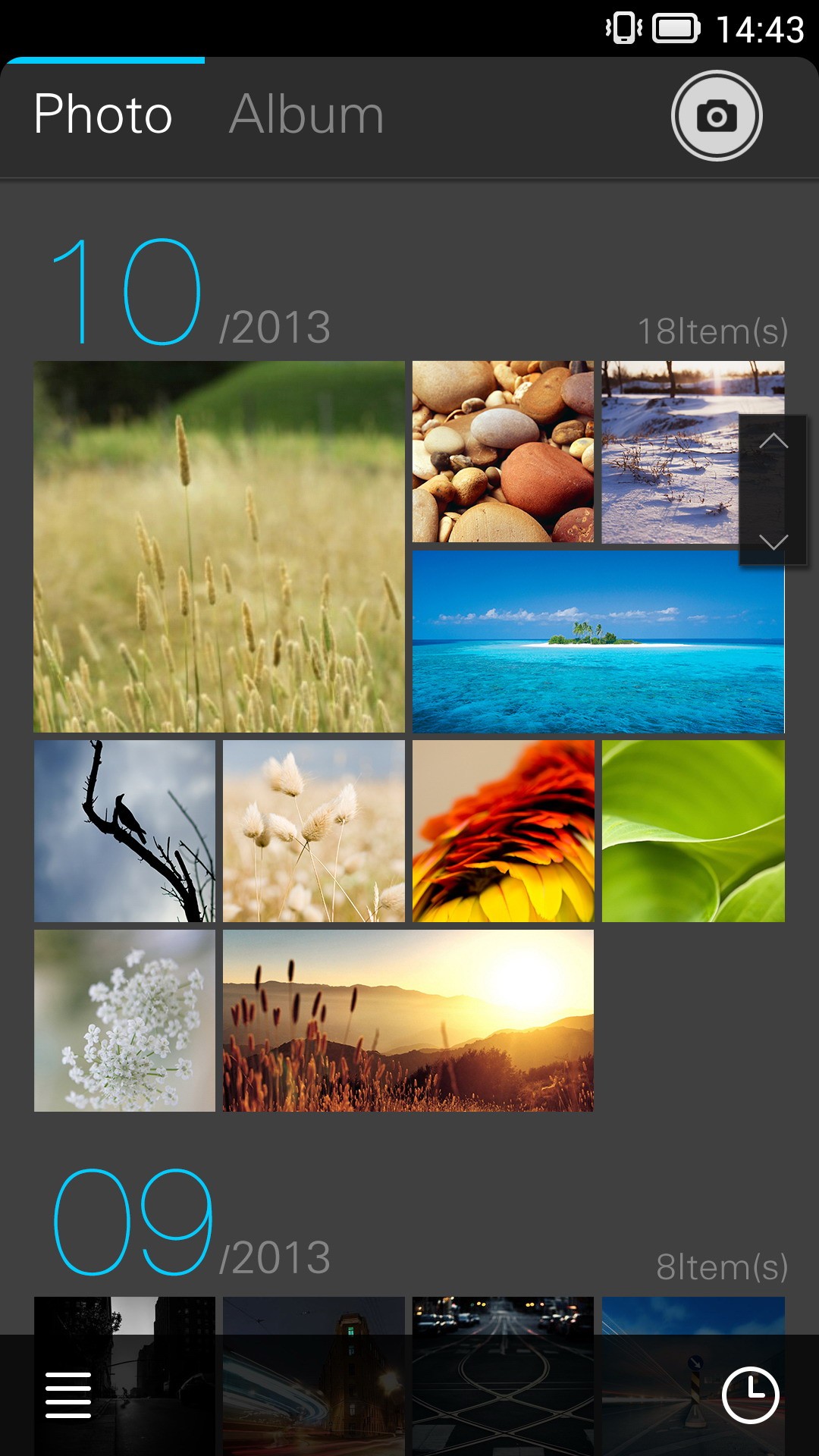
Task: Open the hamburger menu at the bottom
Action: [68, 1395]
